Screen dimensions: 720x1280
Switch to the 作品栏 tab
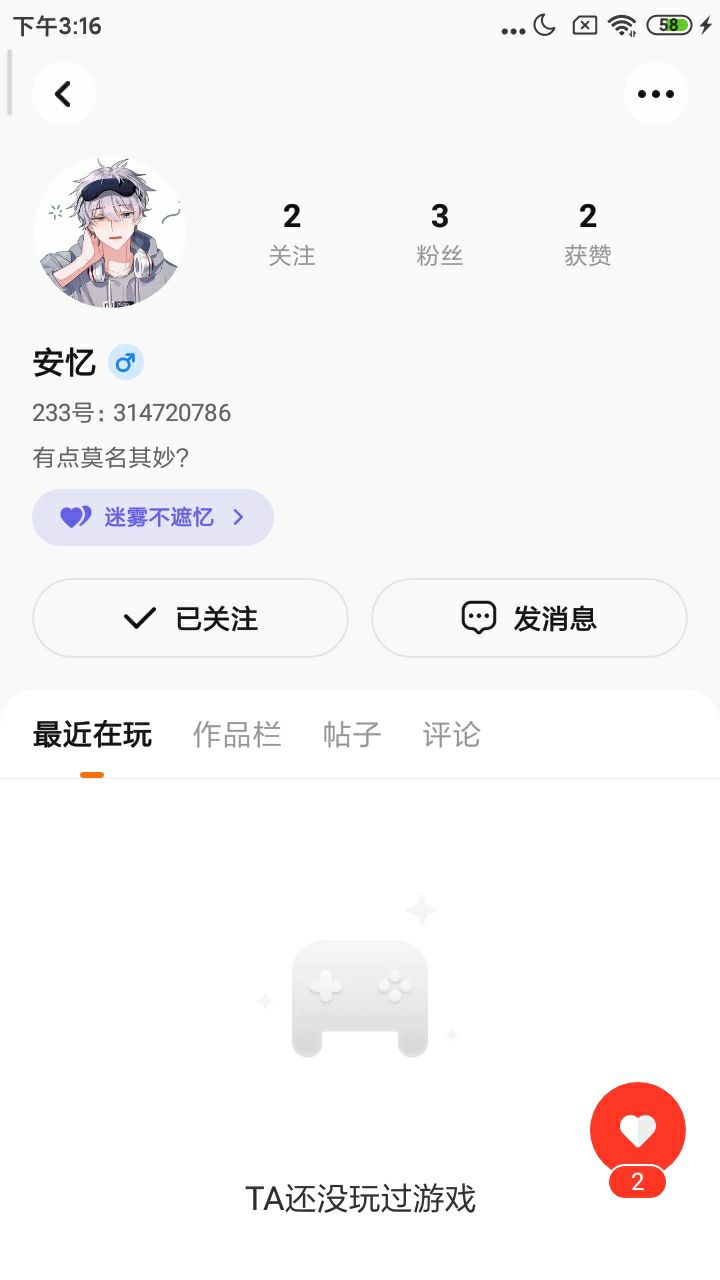point(236,735)
